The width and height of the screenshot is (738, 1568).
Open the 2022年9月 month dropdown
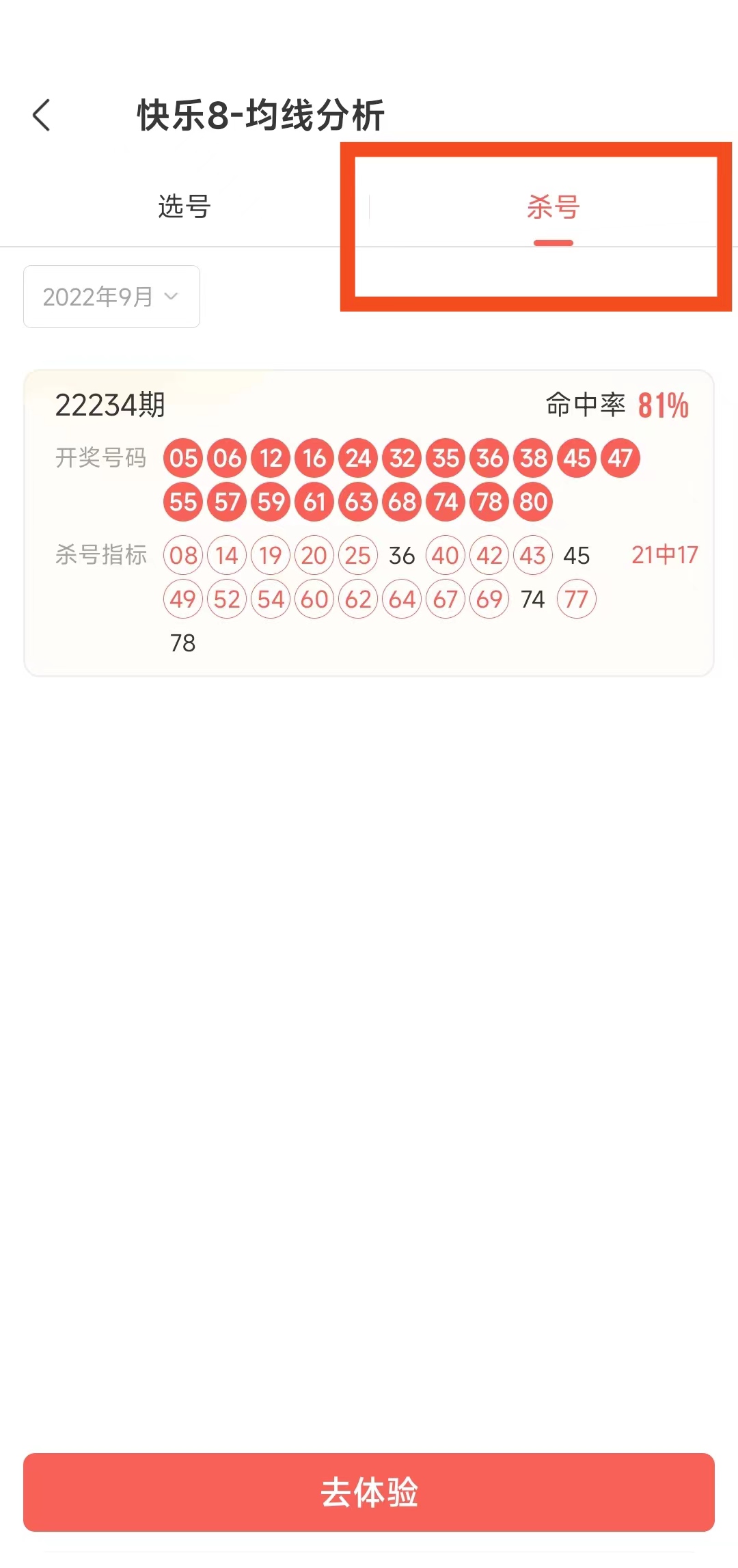click(111, 297)
